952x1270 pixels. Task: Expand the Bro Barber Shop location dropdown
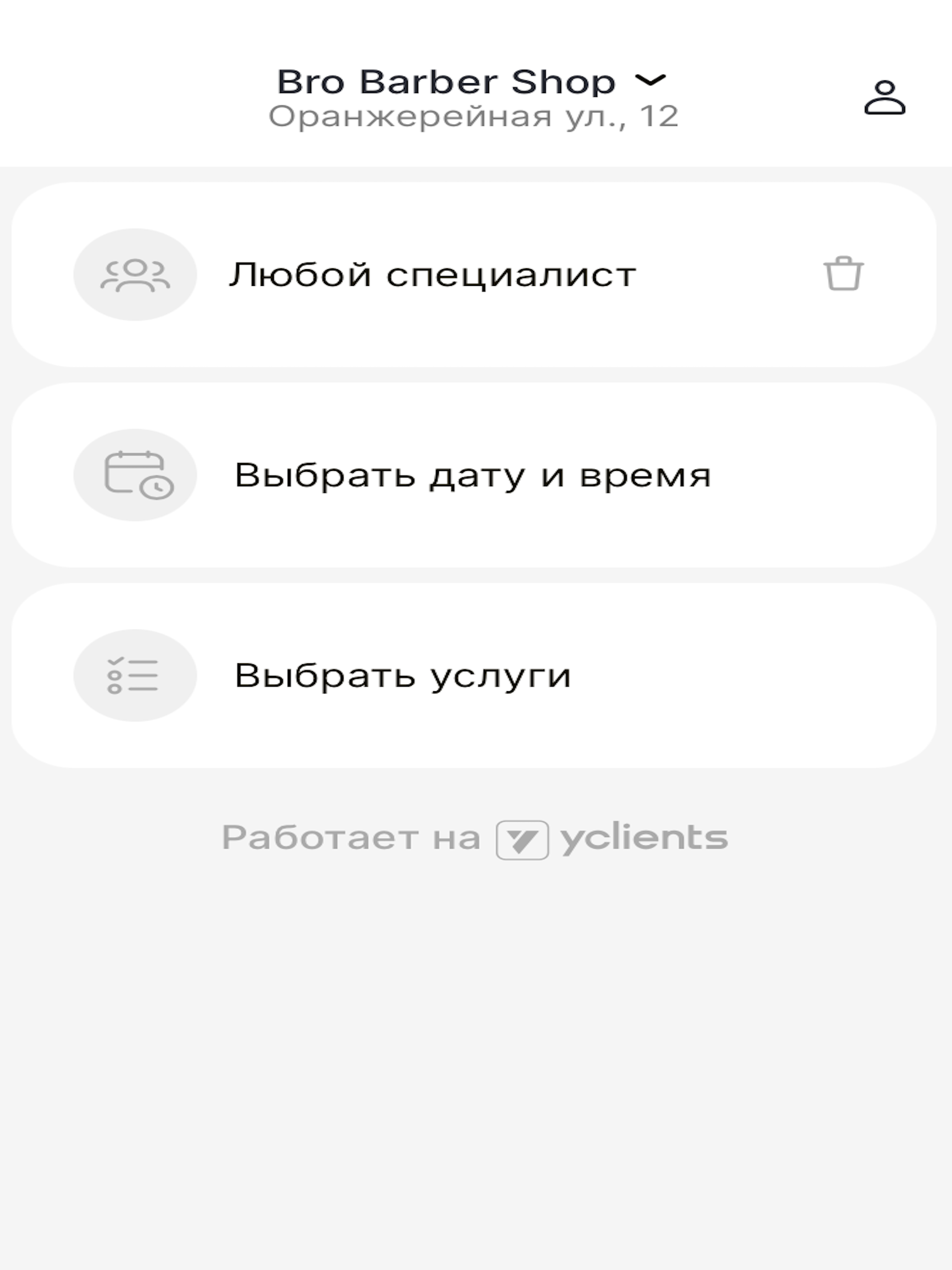[x=473, y=98]
